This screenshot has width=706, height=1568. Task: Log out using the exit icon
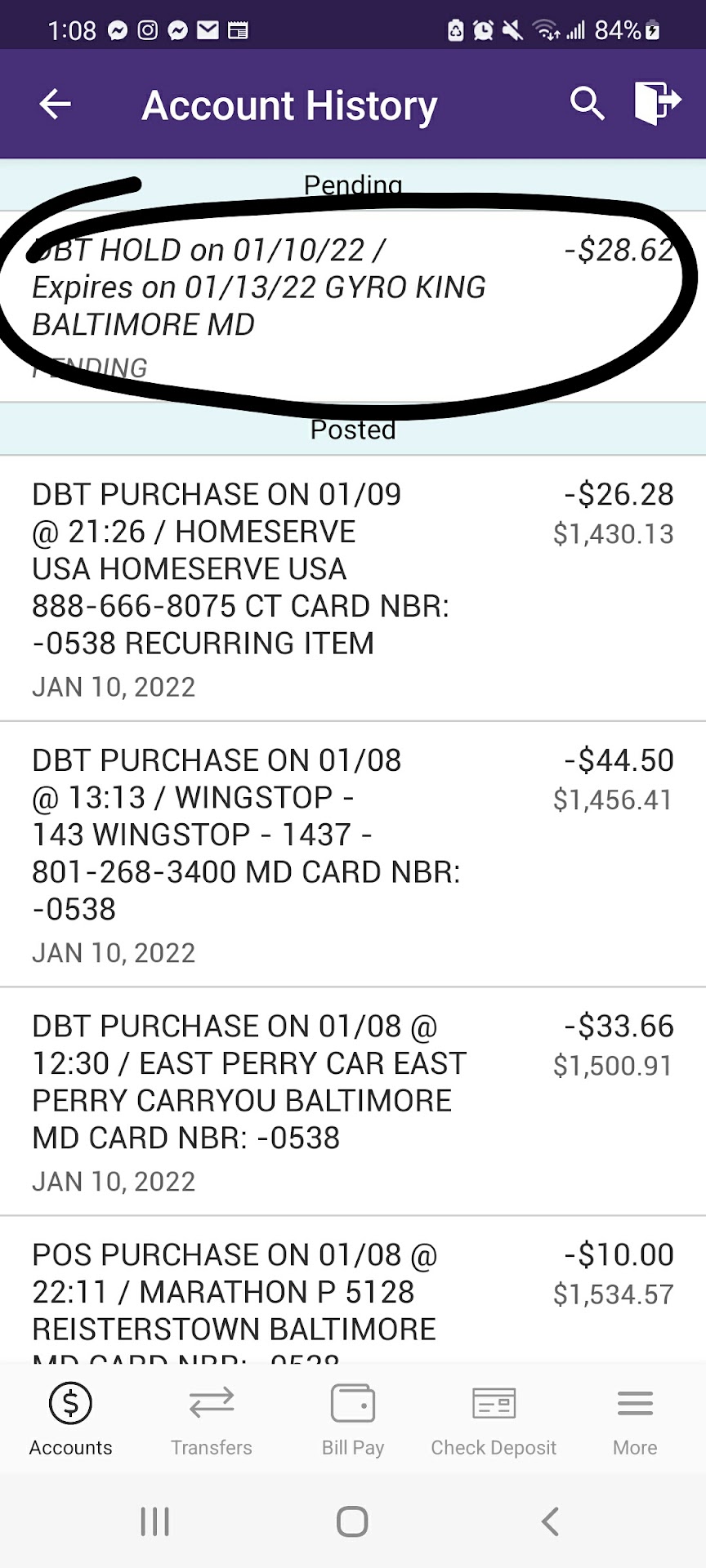tap(657, 103)
